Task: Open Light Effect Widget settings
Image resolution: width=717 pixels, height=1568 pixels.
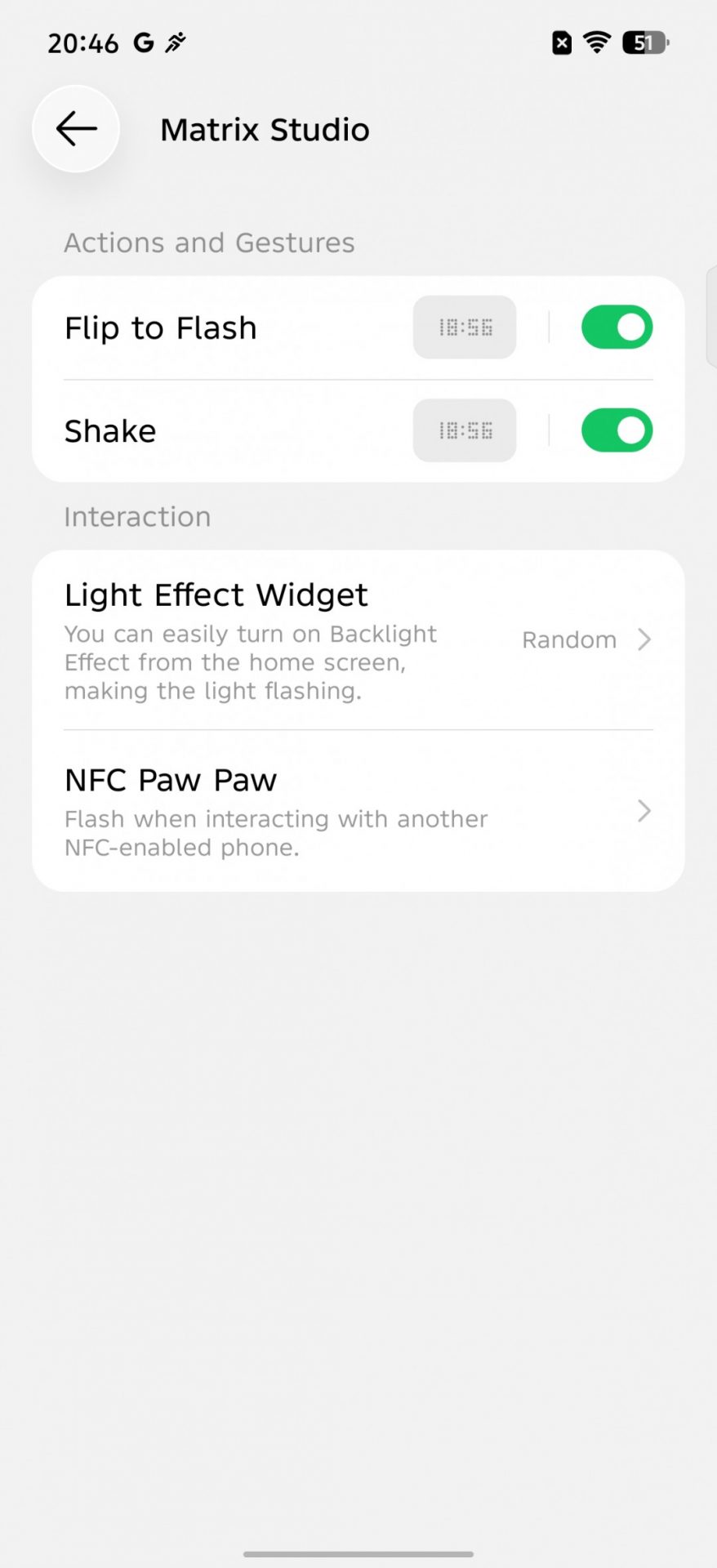Action: (358, 641)
